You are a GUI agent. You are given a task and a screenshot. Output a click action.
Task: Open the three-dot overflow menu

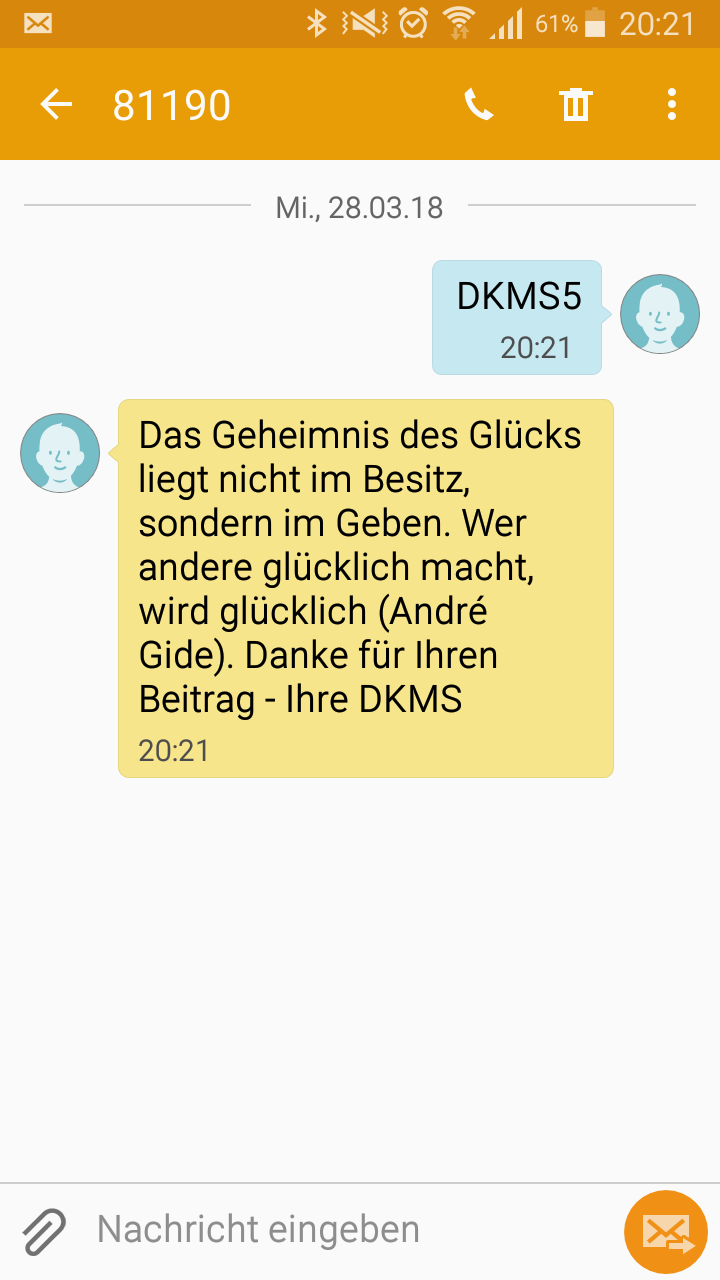click(x=672, y=104)
